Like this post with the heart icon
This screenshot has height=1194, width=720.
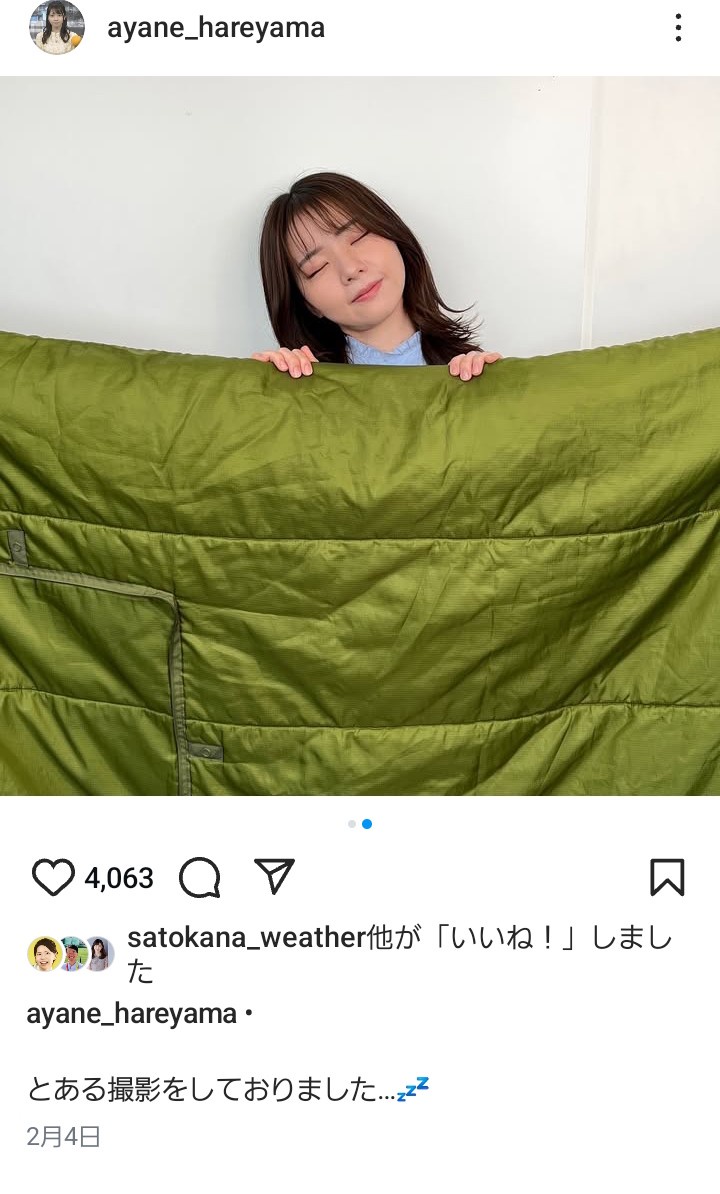[x=53, y=877]
